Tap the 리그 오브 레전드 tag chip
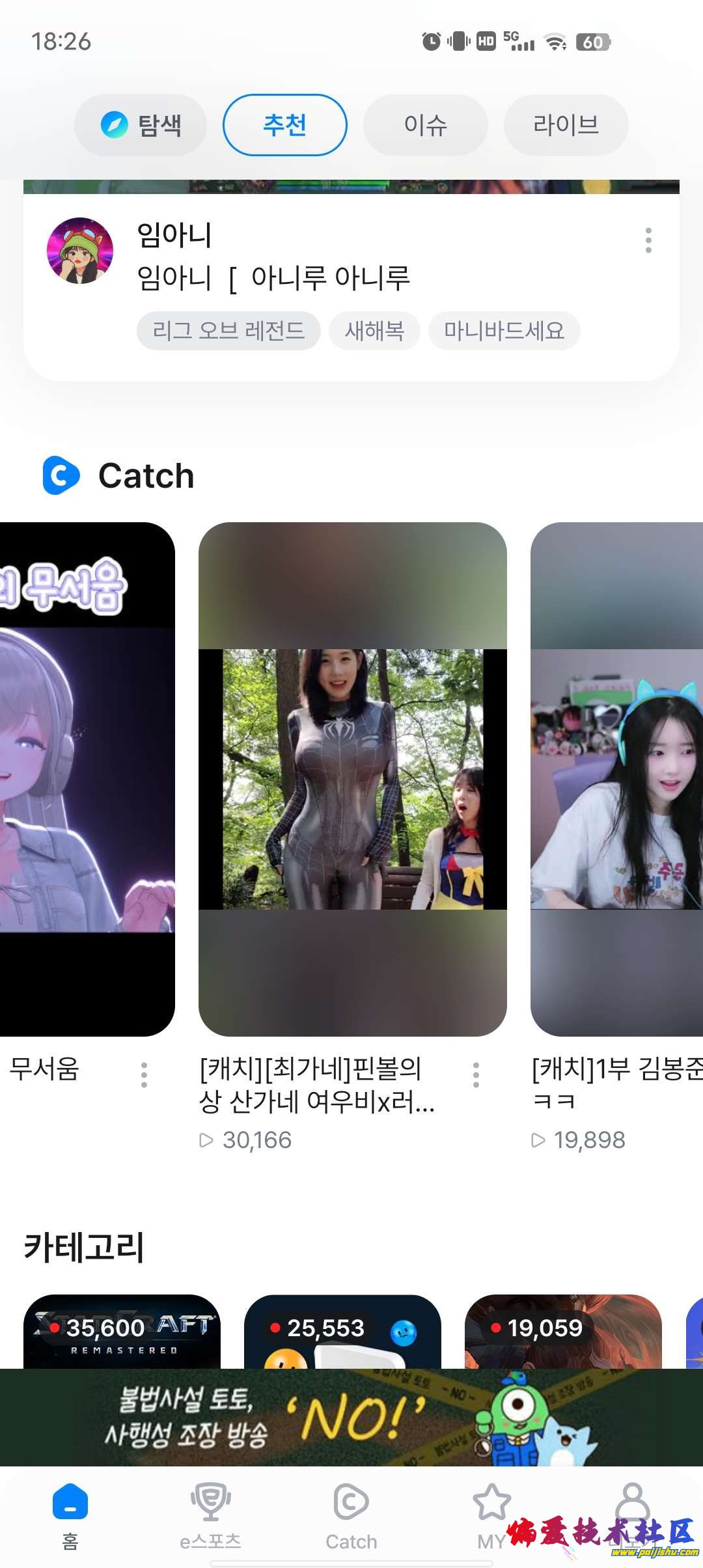 pyautogui.click(x=228, y=331)
